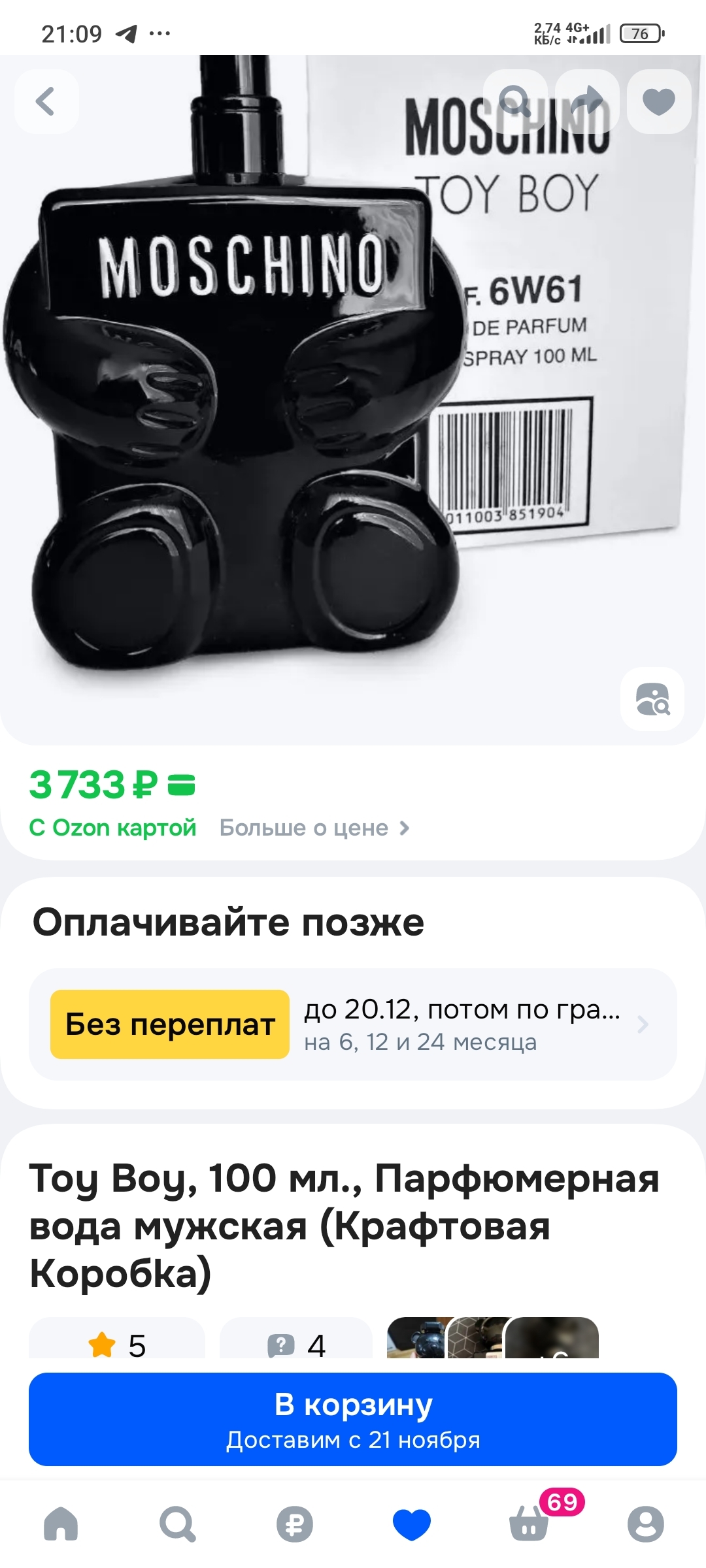Find similar items by photo
706x1568 pixels.
point(652,699)
